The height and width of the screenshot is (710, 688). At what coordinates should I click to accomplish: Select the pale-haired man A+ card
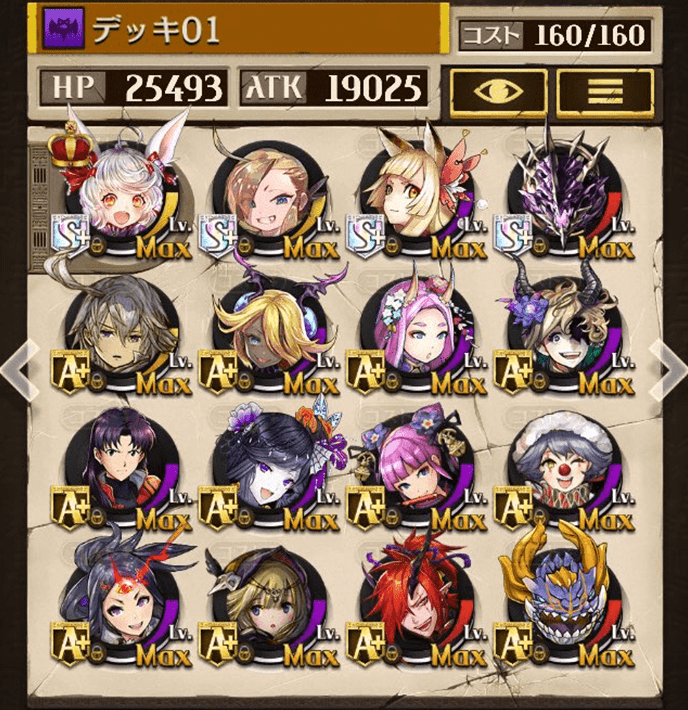point(121,335)
